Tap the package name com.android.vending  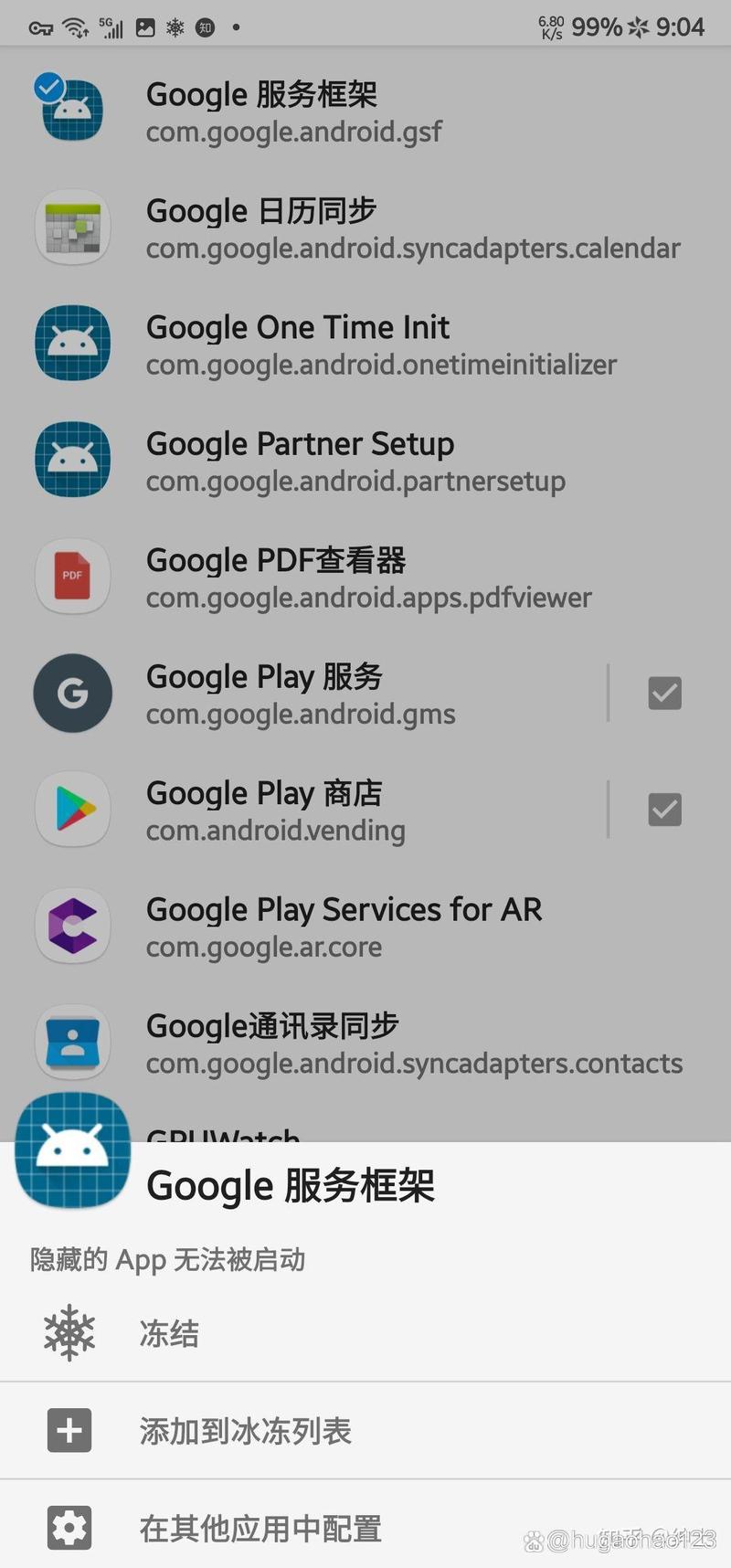(275, 831)
